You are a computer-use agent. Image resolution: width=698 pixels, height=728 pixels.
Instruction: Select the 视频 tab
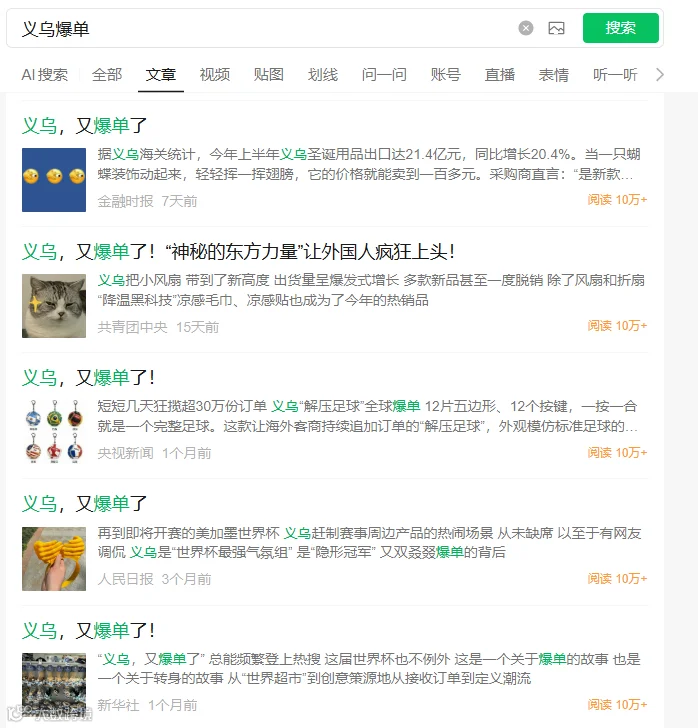coord(215,74)
